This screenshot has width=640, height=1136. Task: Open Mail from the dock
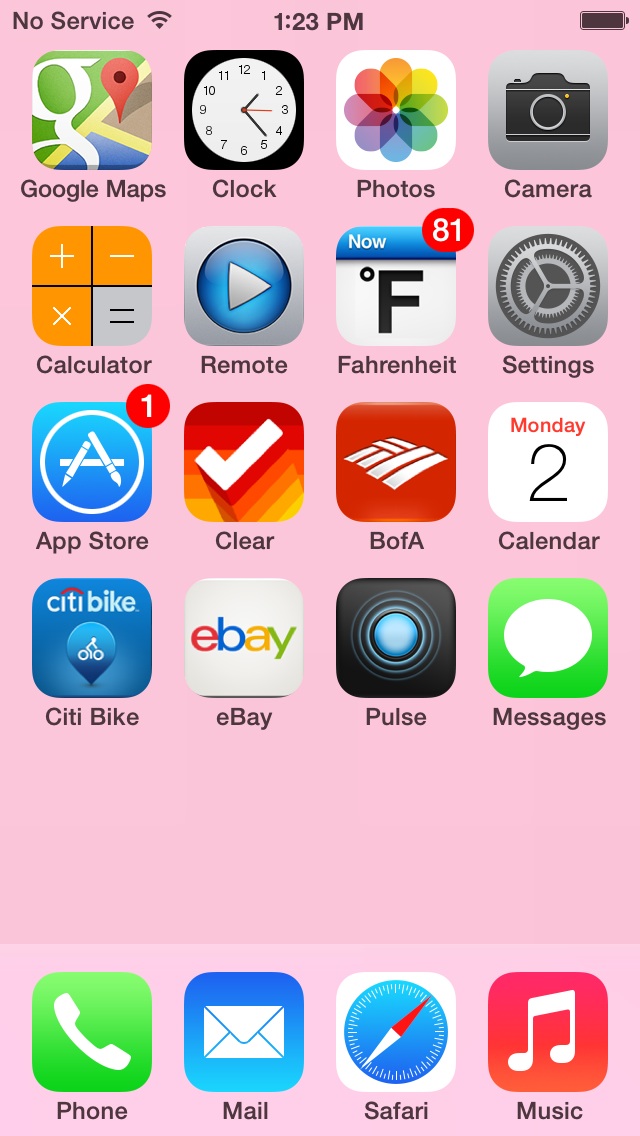coord(244,1032)
